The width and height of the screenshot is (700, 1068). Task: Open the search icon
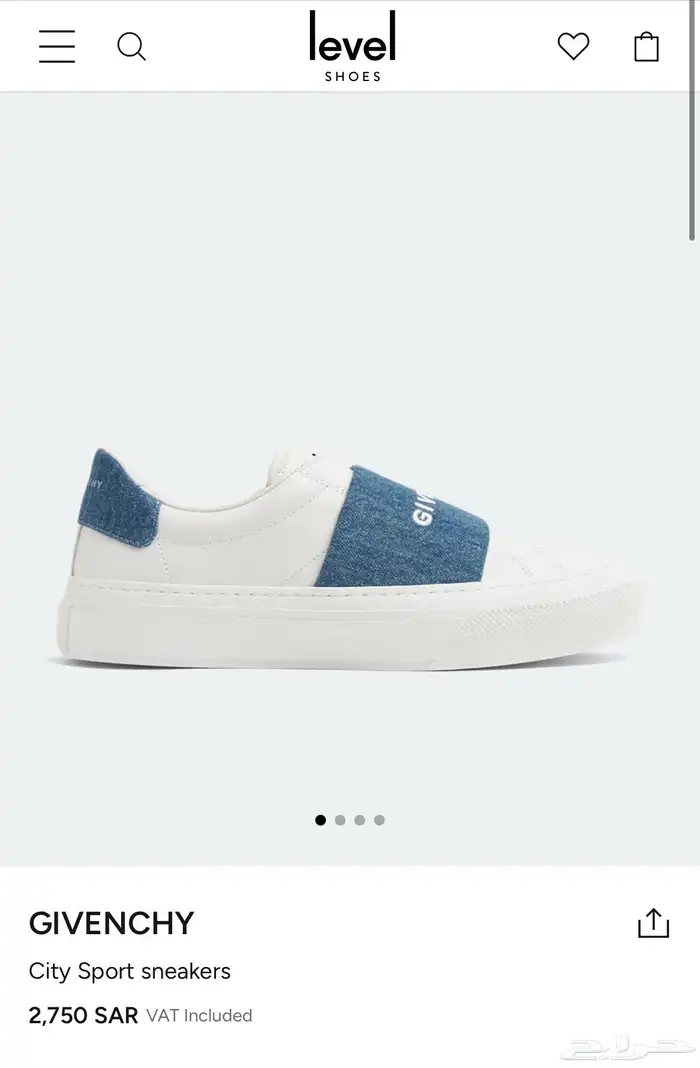131,46
